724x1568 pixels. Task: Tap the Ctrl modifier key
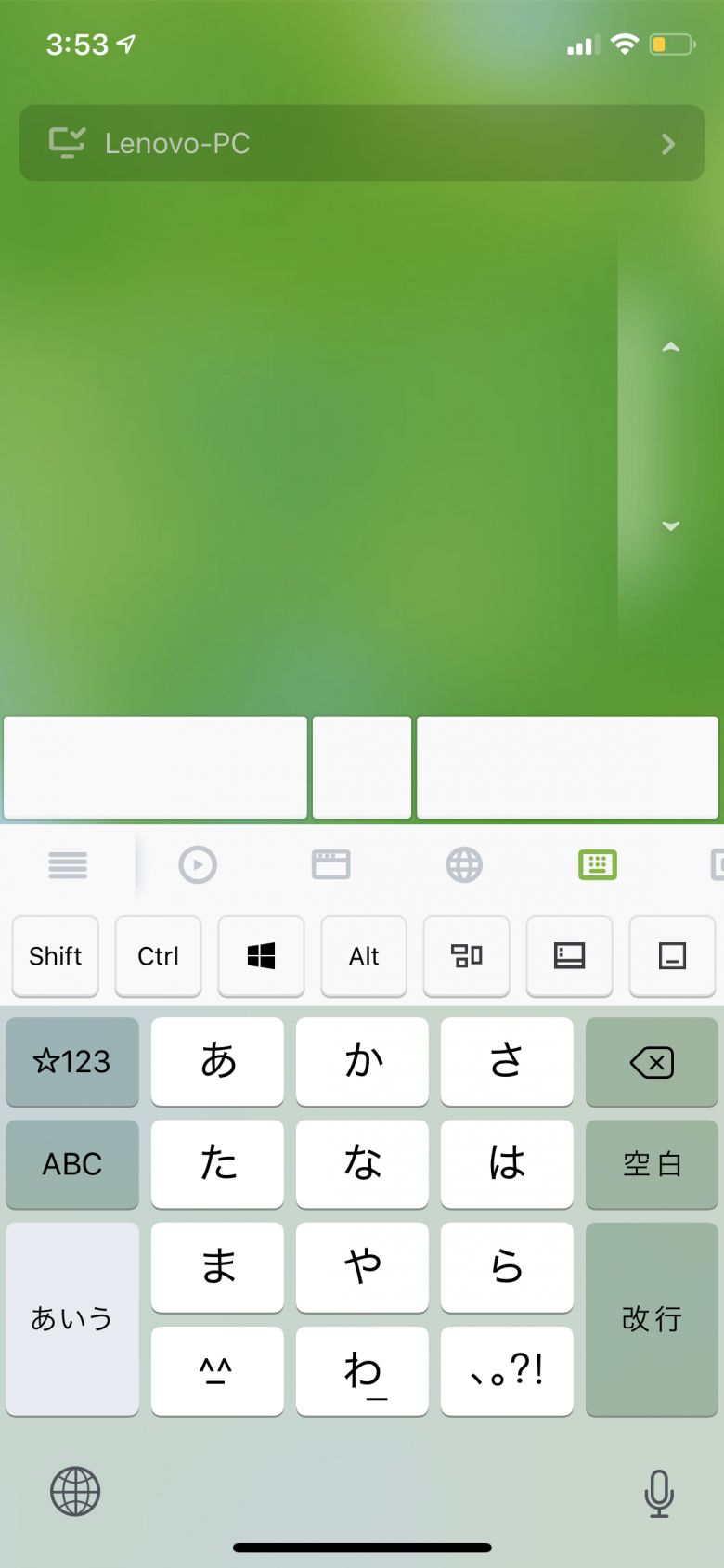tap(158, 956)
